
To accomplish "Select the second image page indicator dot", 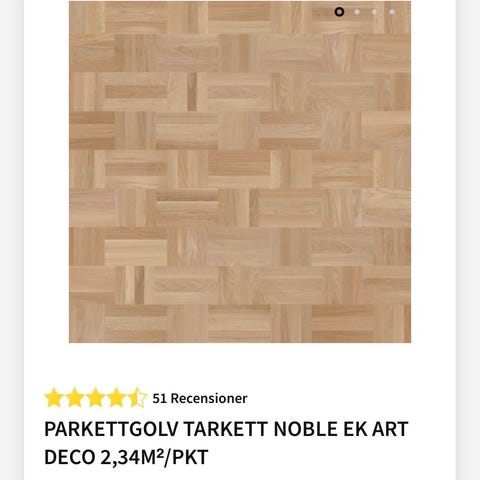I will pyautogui.click(x=357, y=12).
